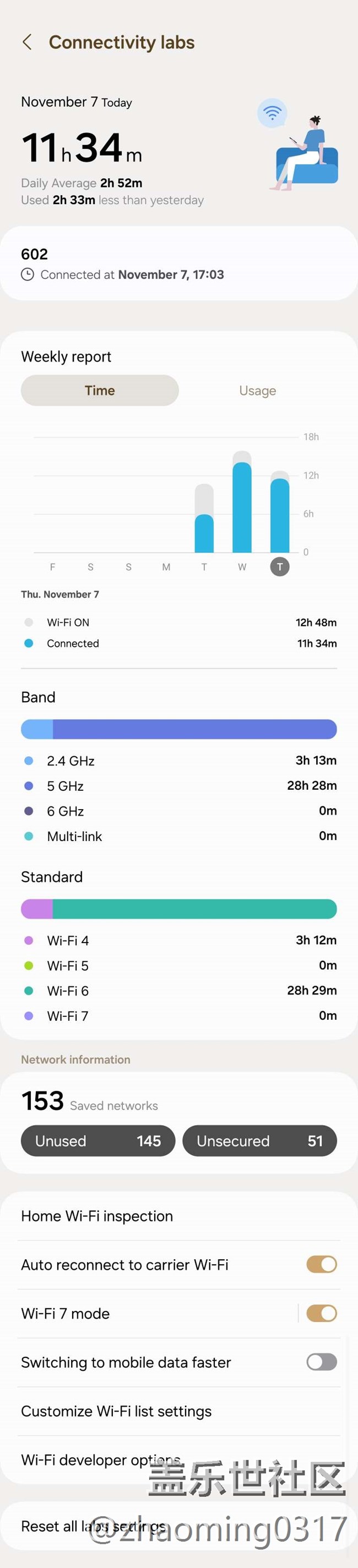
Task: View the Unsecured saved networks
Action: tap(259, 1141)
